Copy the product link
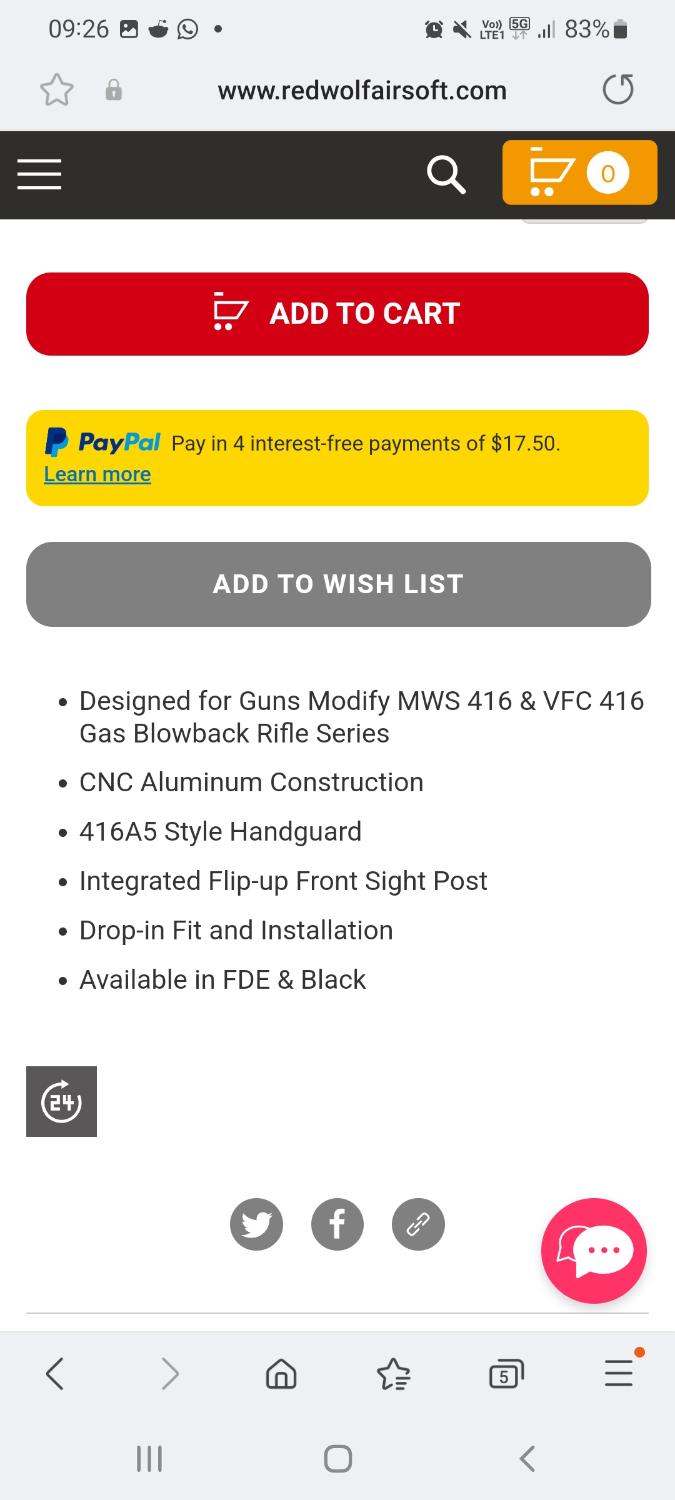 coord(418,1224)
